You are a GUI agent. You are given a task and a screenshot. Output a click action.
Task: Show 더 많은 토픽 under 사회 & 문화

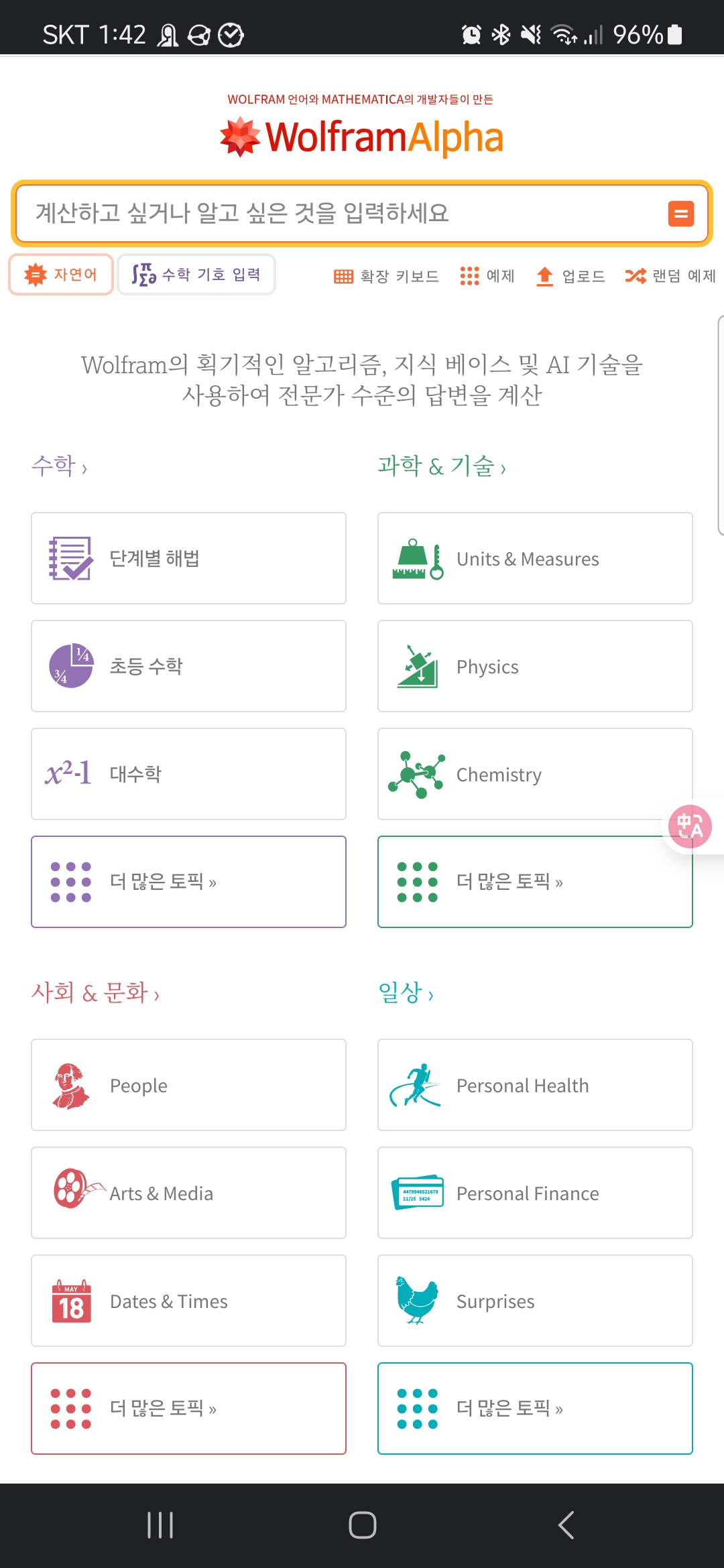coord(188,1409)
